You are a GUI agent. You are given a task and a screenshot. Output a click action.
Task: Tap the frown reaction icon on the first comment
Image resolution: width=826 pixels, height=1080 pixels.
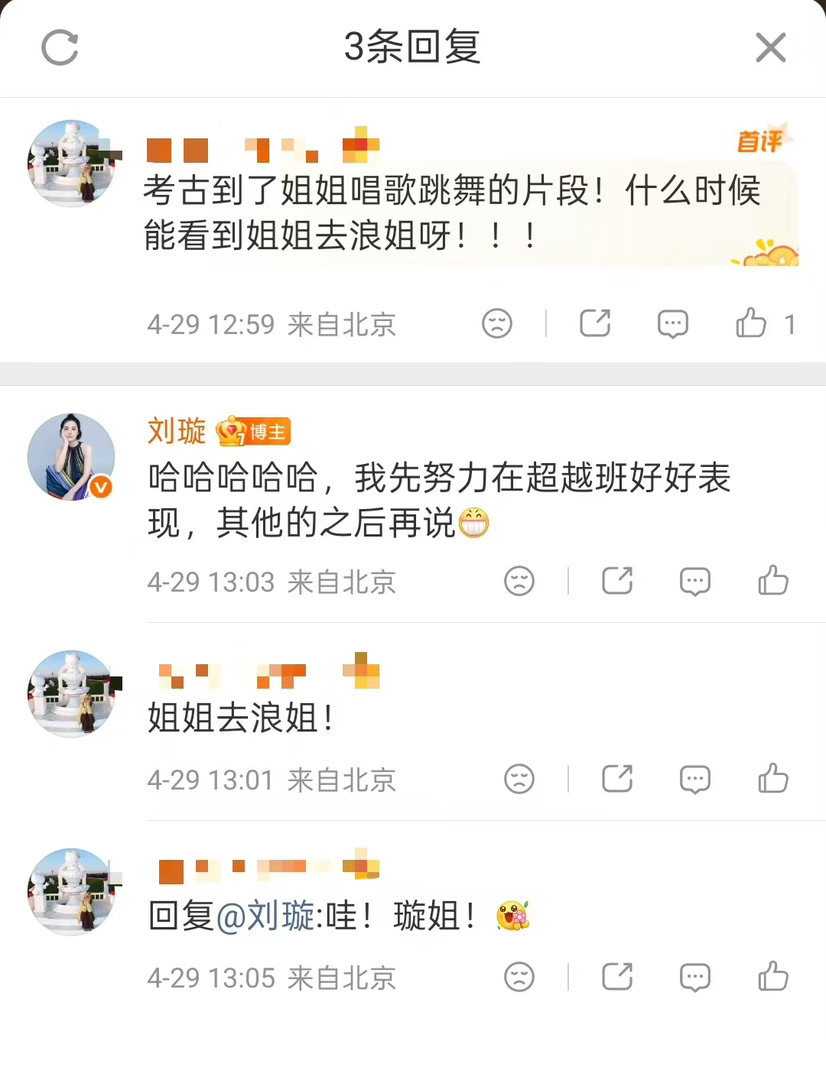tap(498, 323)
